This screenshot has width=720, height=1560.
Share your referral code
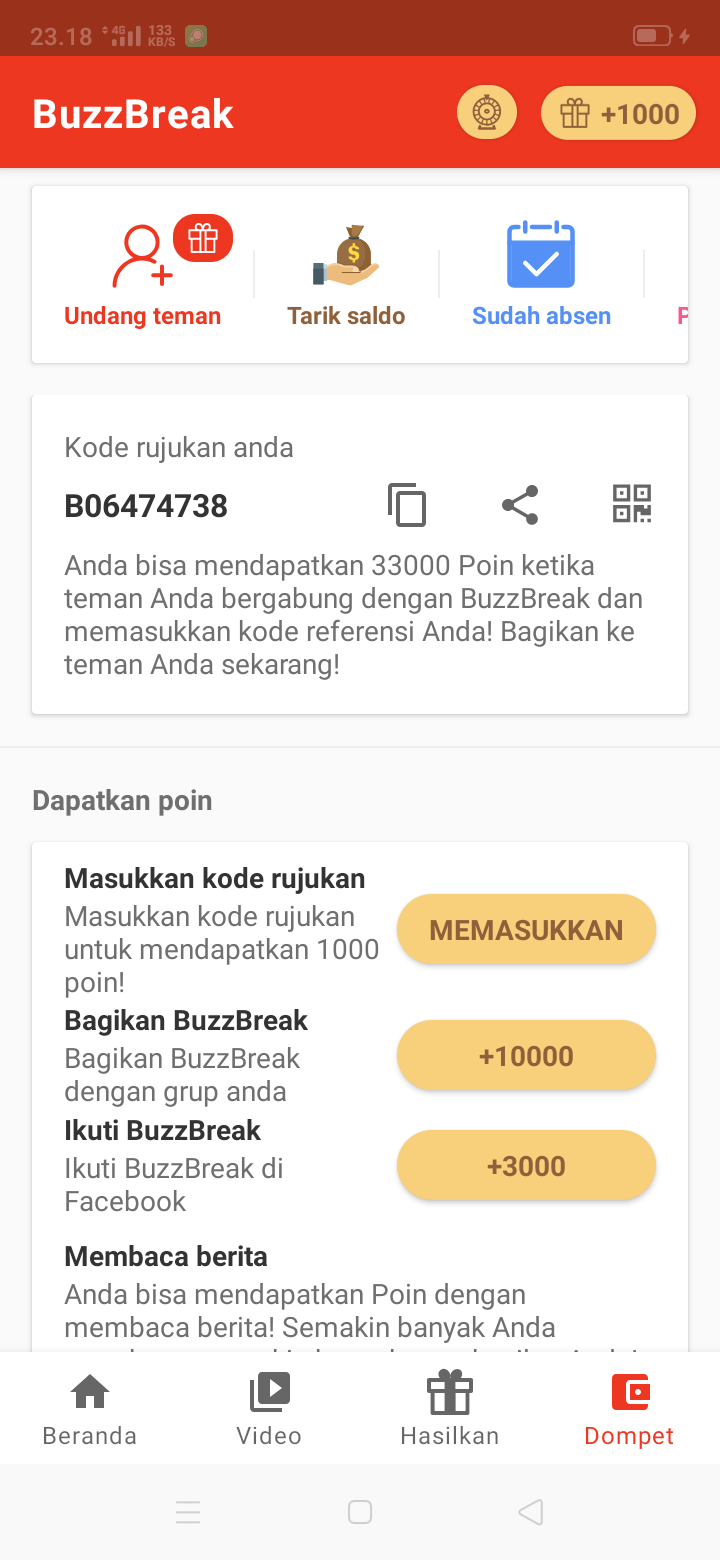tap(520, 505)
